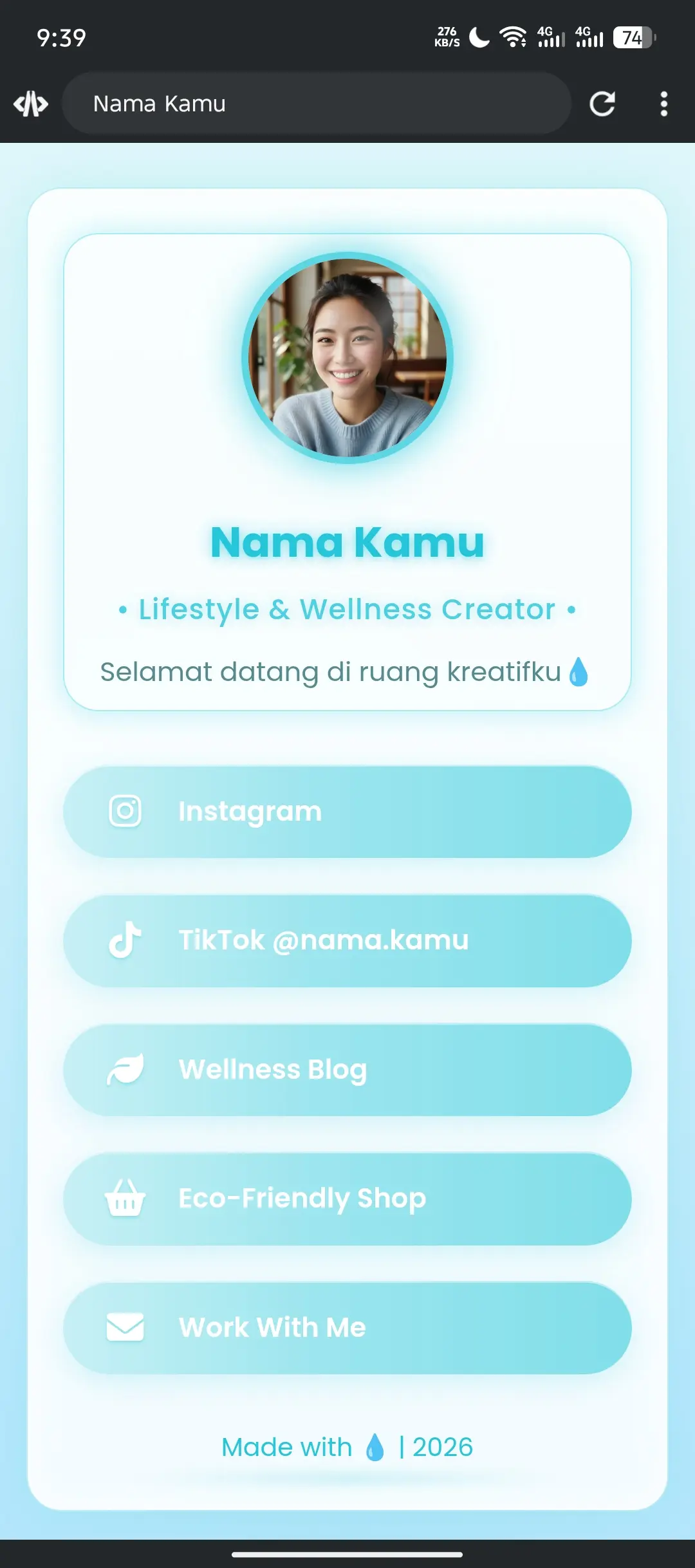
Task: Tap the Nama Kamu address bar
Action: pyautogui.click(x=315, y=104)
